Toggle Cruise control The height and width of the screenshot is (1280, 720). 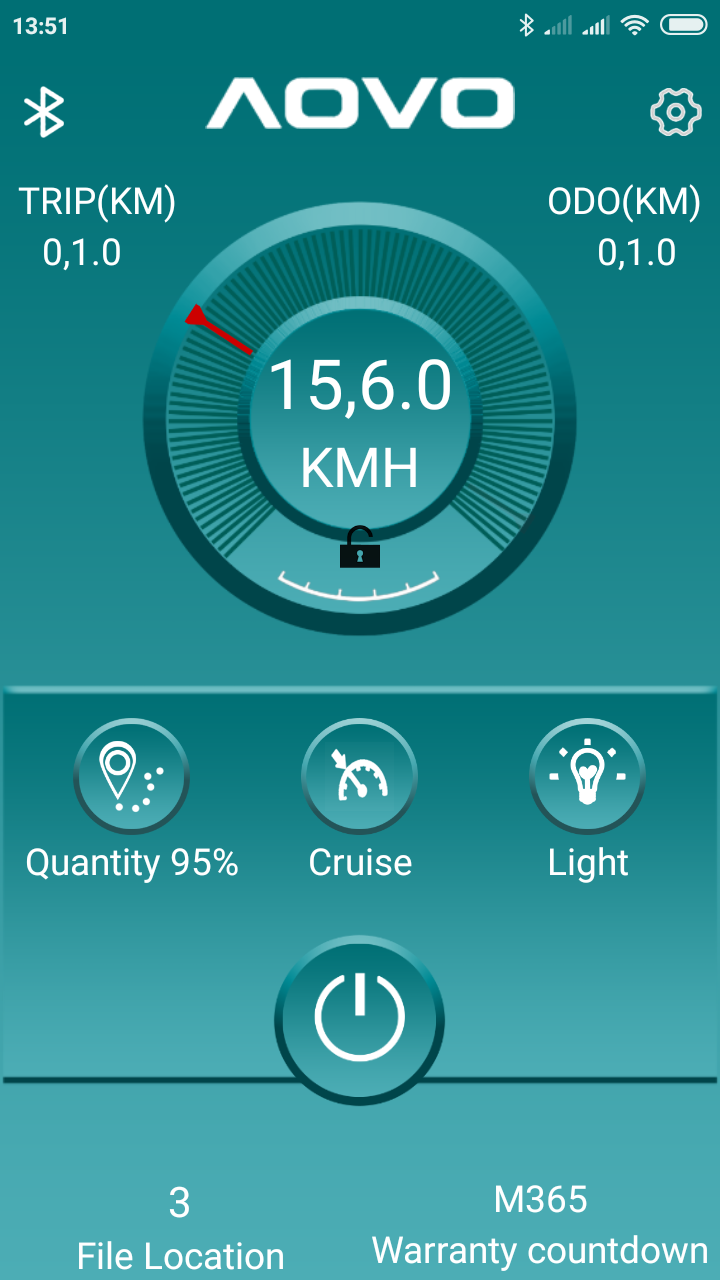tap(359, 776)
